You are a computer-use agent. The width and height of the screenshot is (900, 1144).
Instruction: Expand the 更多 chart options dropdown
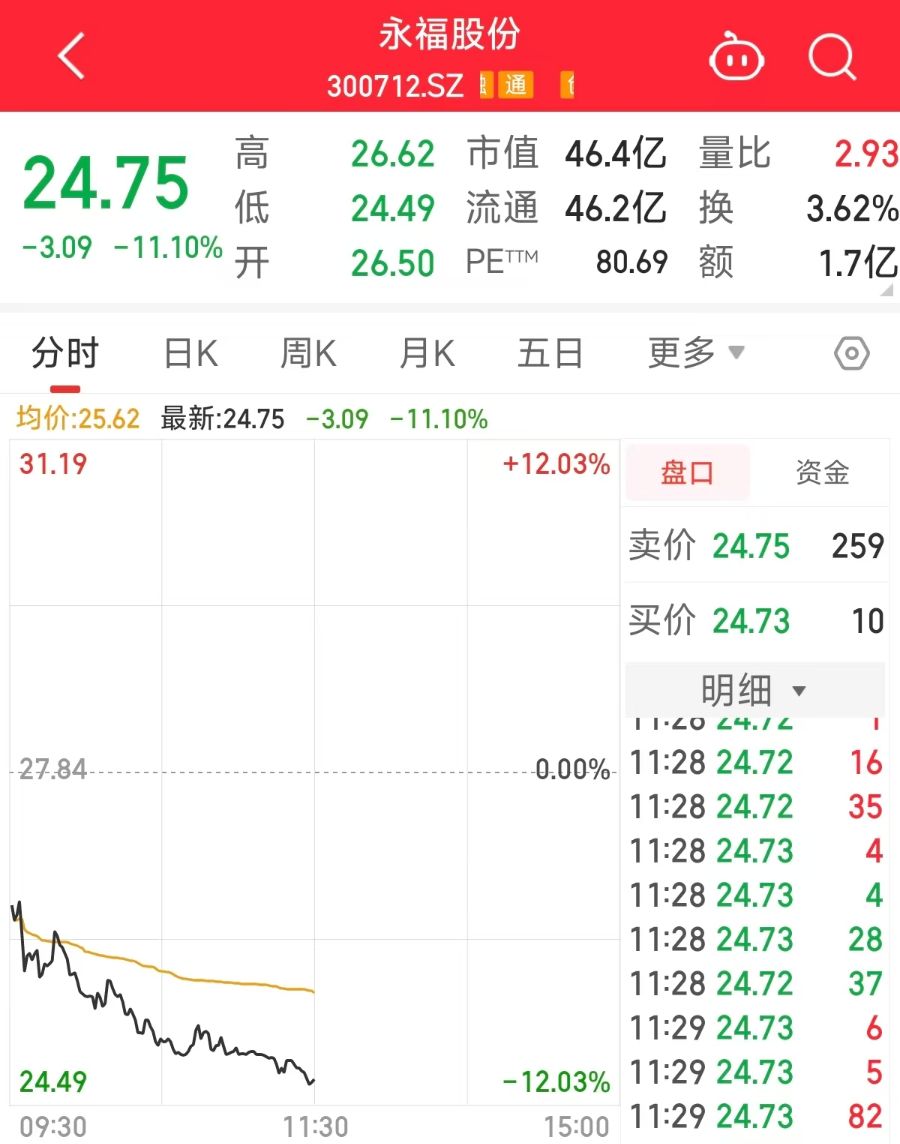tap(696, 353)
